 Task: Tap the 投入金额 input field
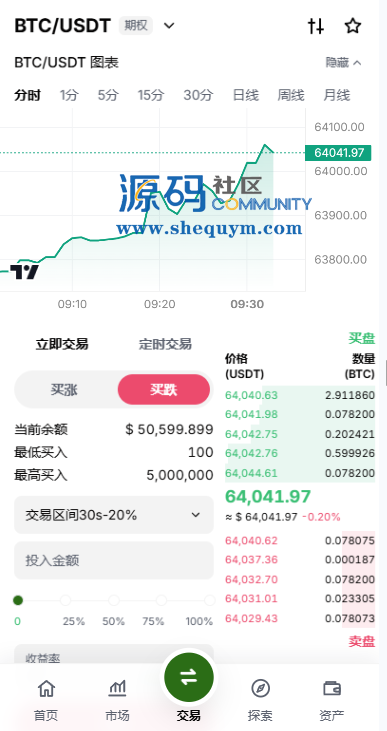(114, 560)
